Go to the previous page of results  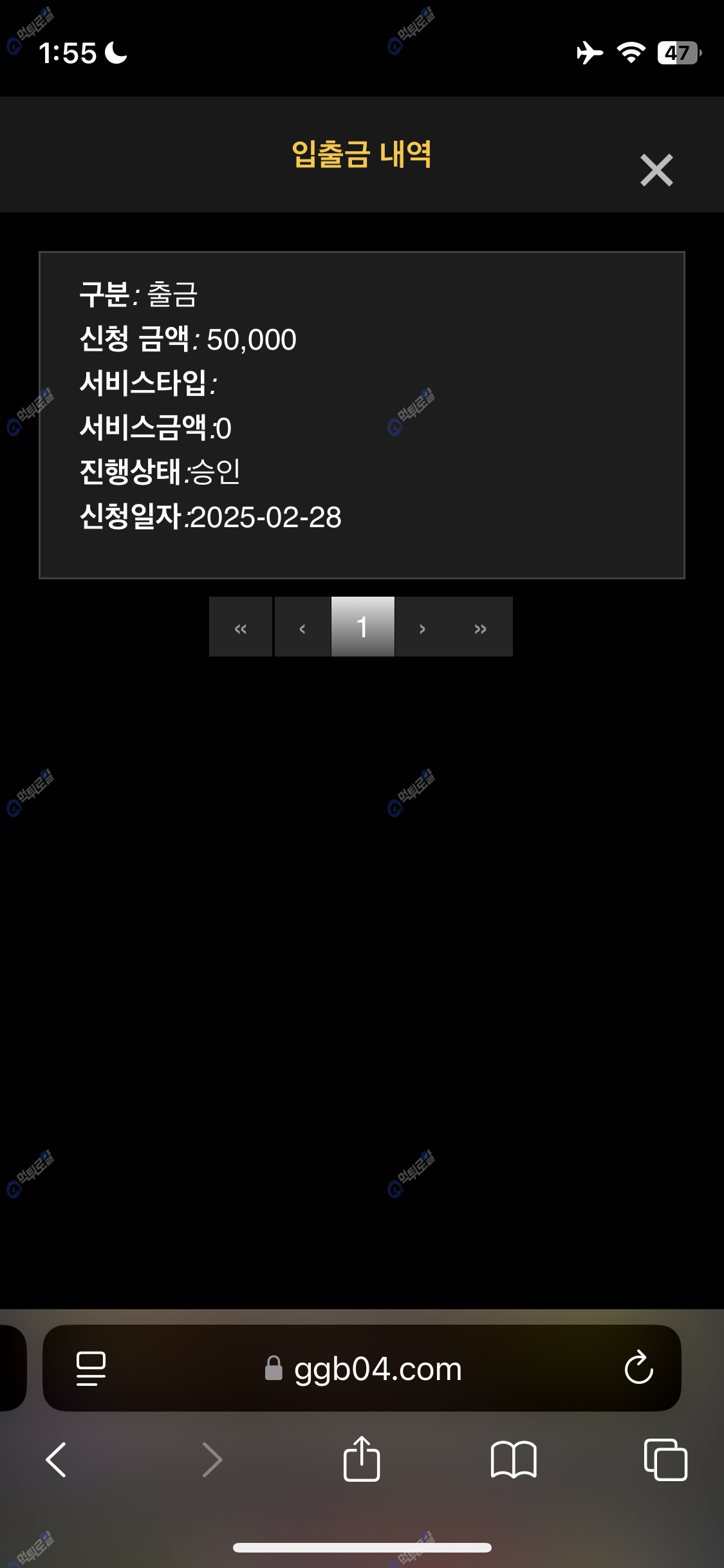click(302, 628)
